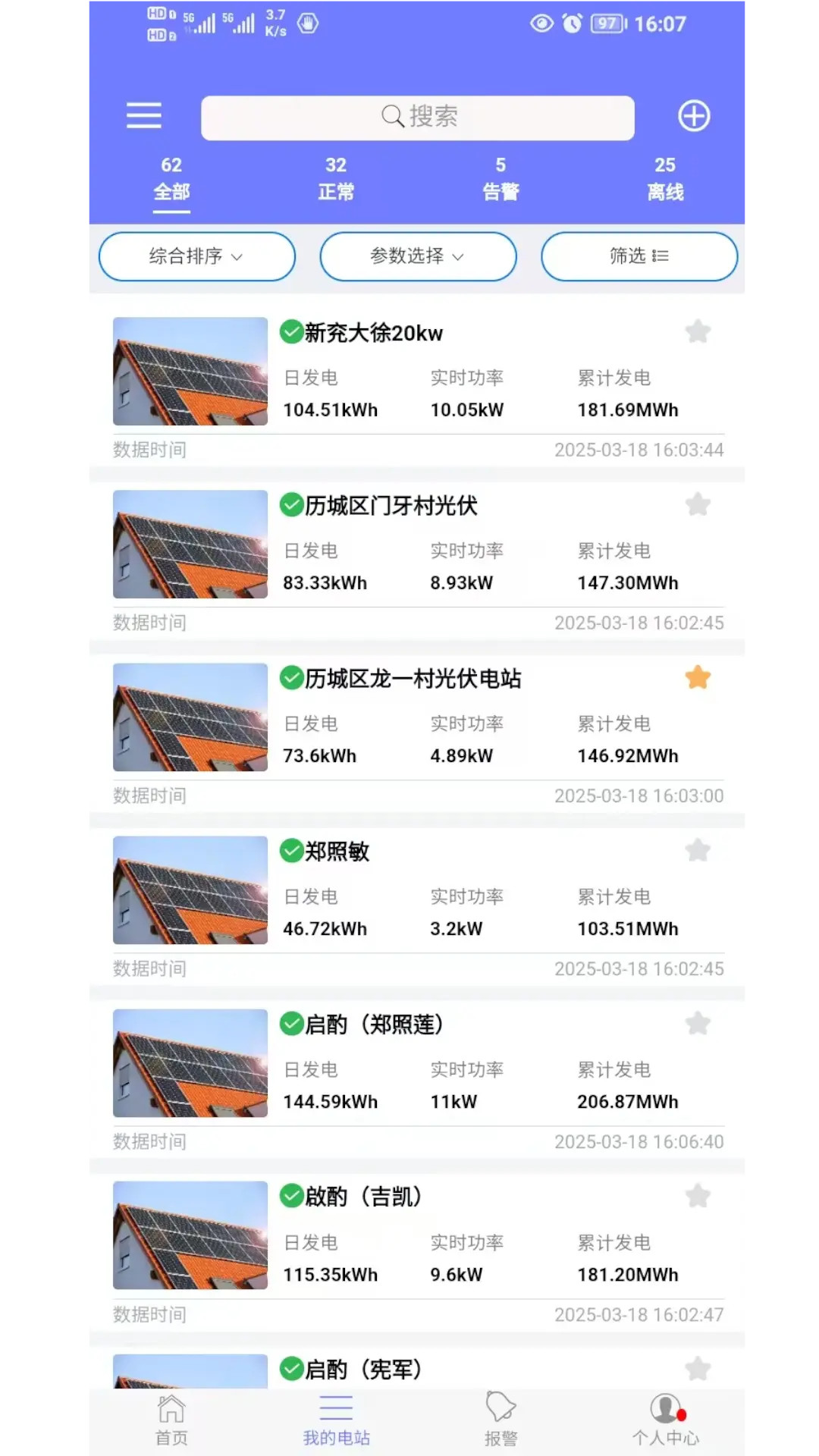Select the 我的电站 stations icon
Image resolution: width=819 pixels, height=1456 pixels.
(335, 1407)
